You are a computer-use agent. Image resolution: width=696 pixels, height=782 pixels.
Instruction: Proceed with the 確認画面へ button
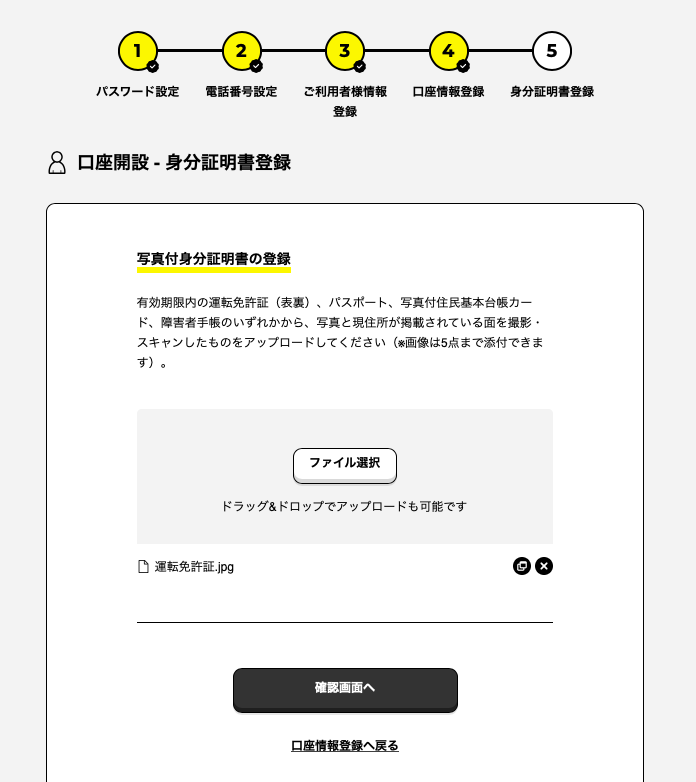[x=345, y=689]
